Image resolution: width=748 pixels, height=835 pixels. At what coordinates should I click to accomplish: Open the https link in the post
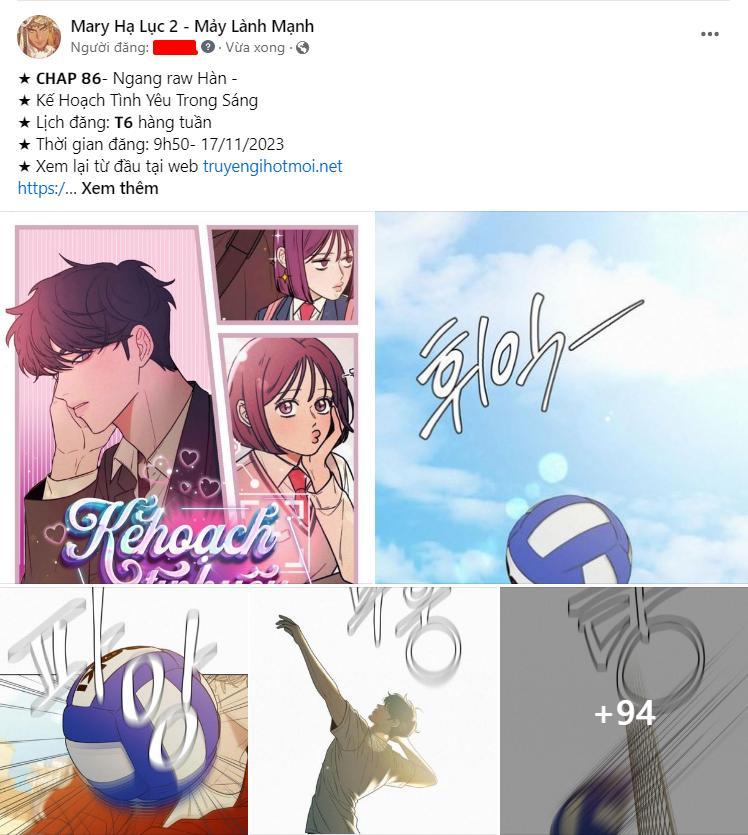click(x=40, y=188)
